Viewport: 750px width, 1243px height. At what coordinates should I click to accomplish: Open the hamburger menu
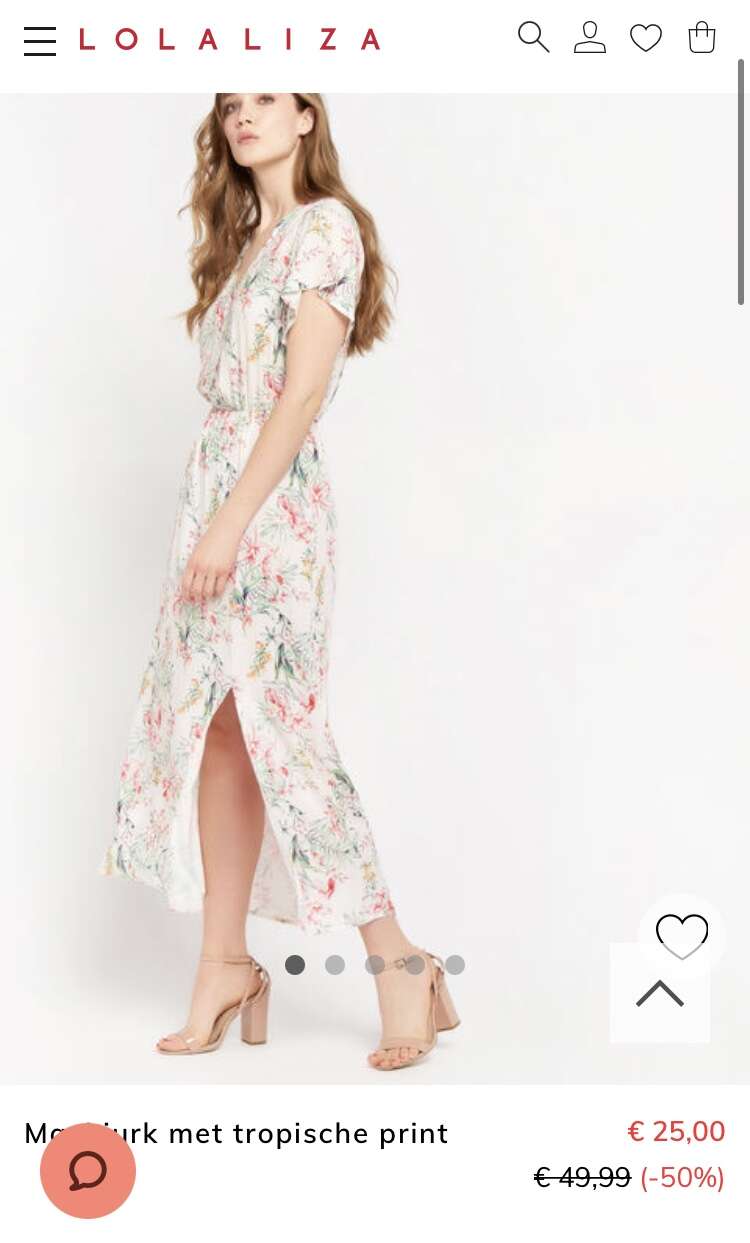point(40,41)
